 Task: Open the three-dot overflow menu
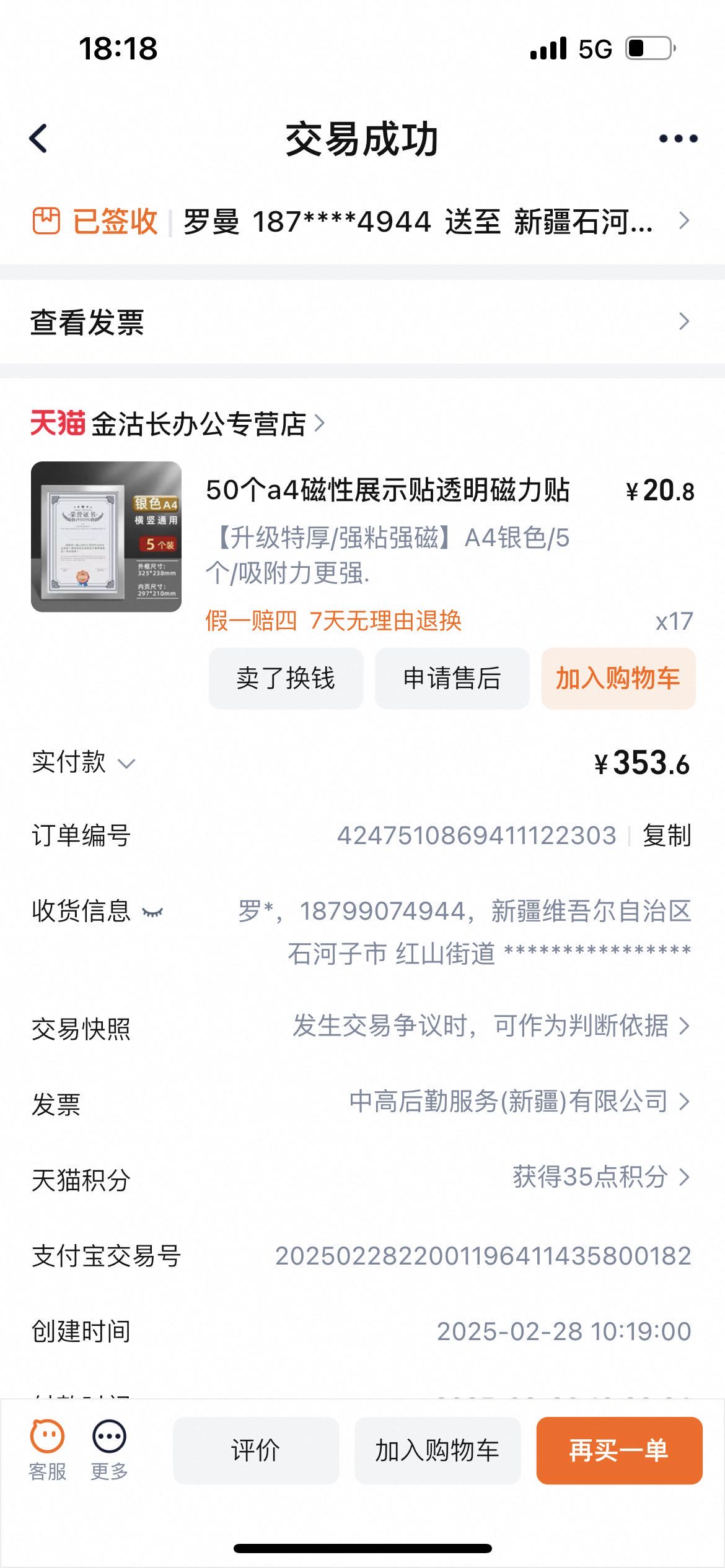pos(678,139)
